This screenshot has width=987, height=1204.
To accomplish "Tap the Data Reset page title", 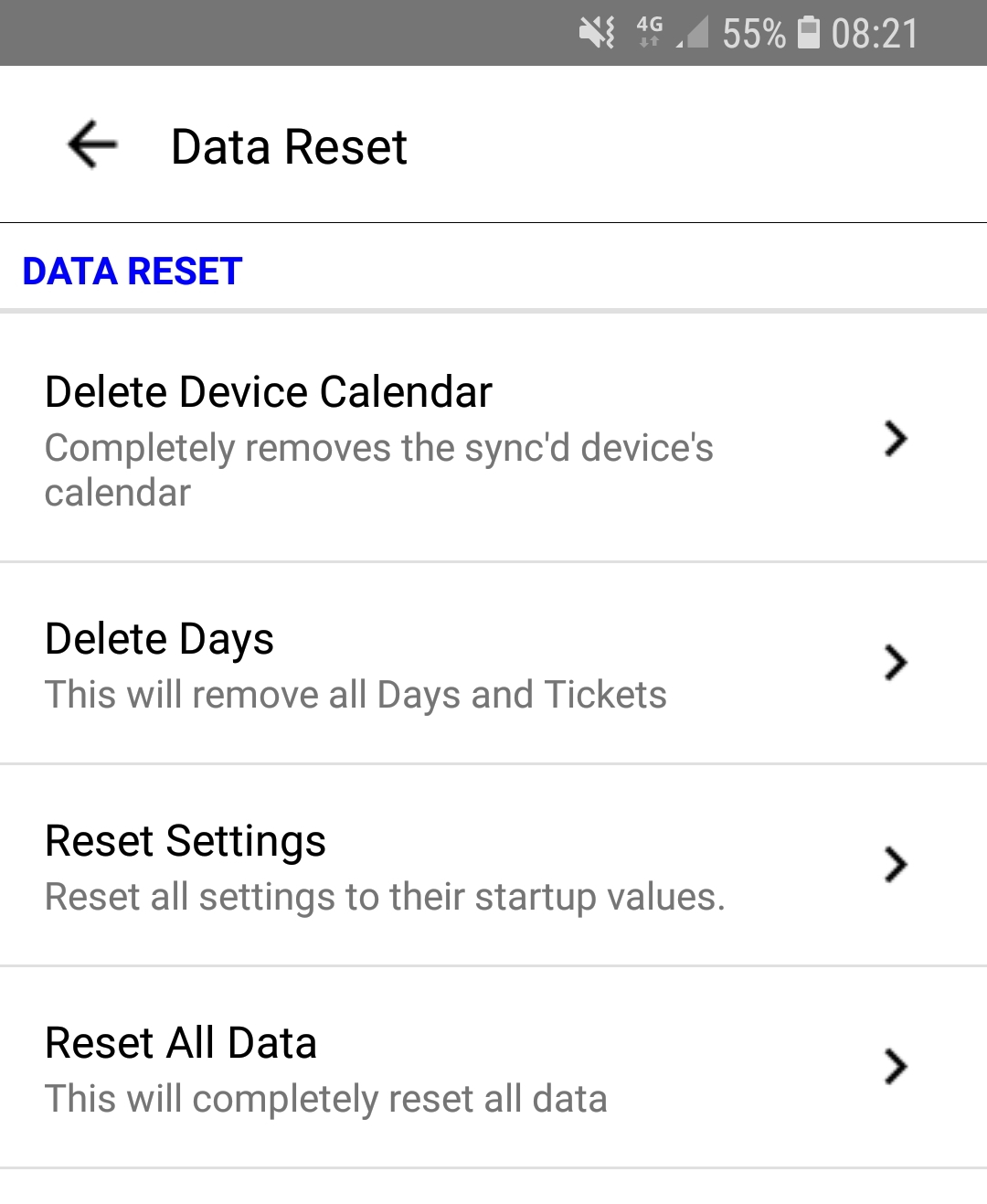I will point(289,146).
